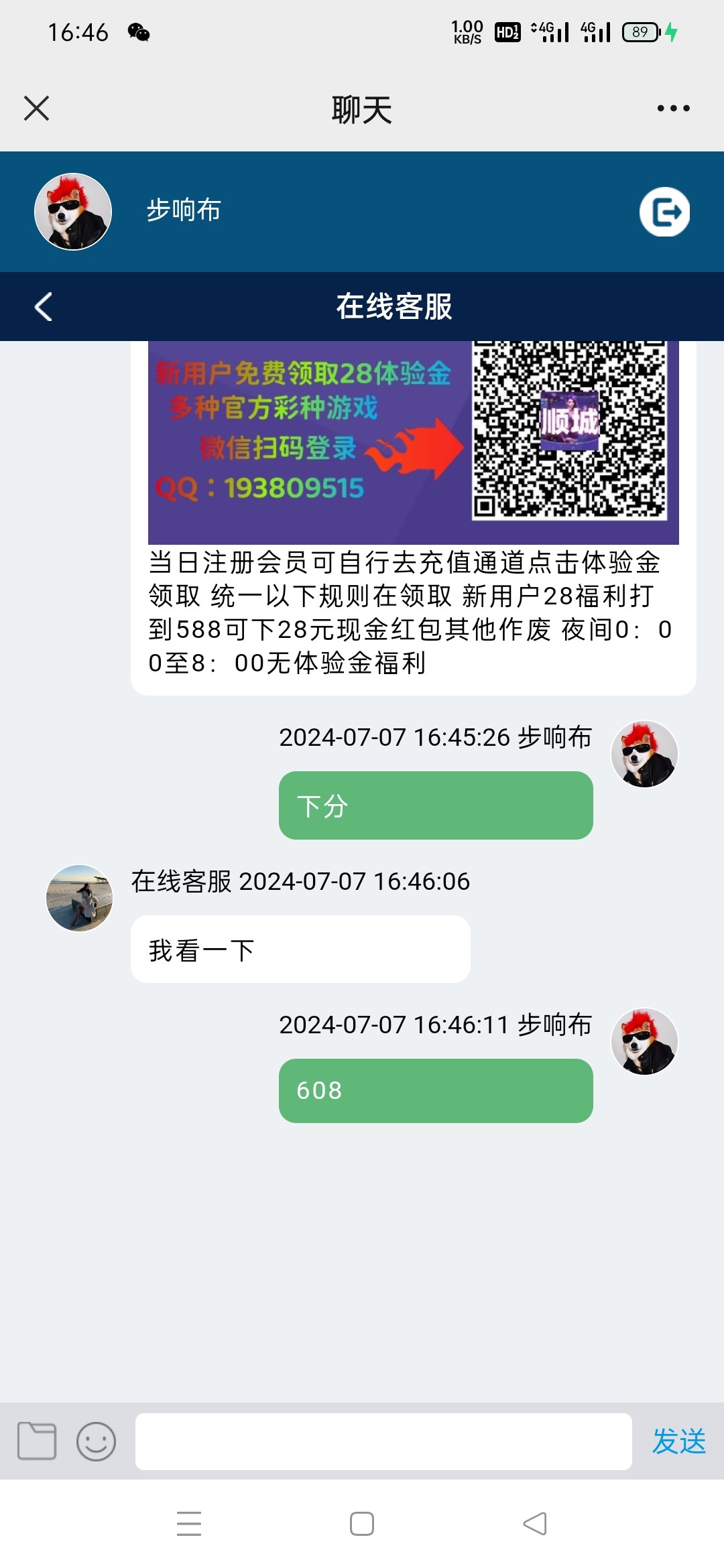This screenshot has width=724, height=1568.
Task: Tap the system back button
Action: pyautogui.click(x=535, y=1523)
